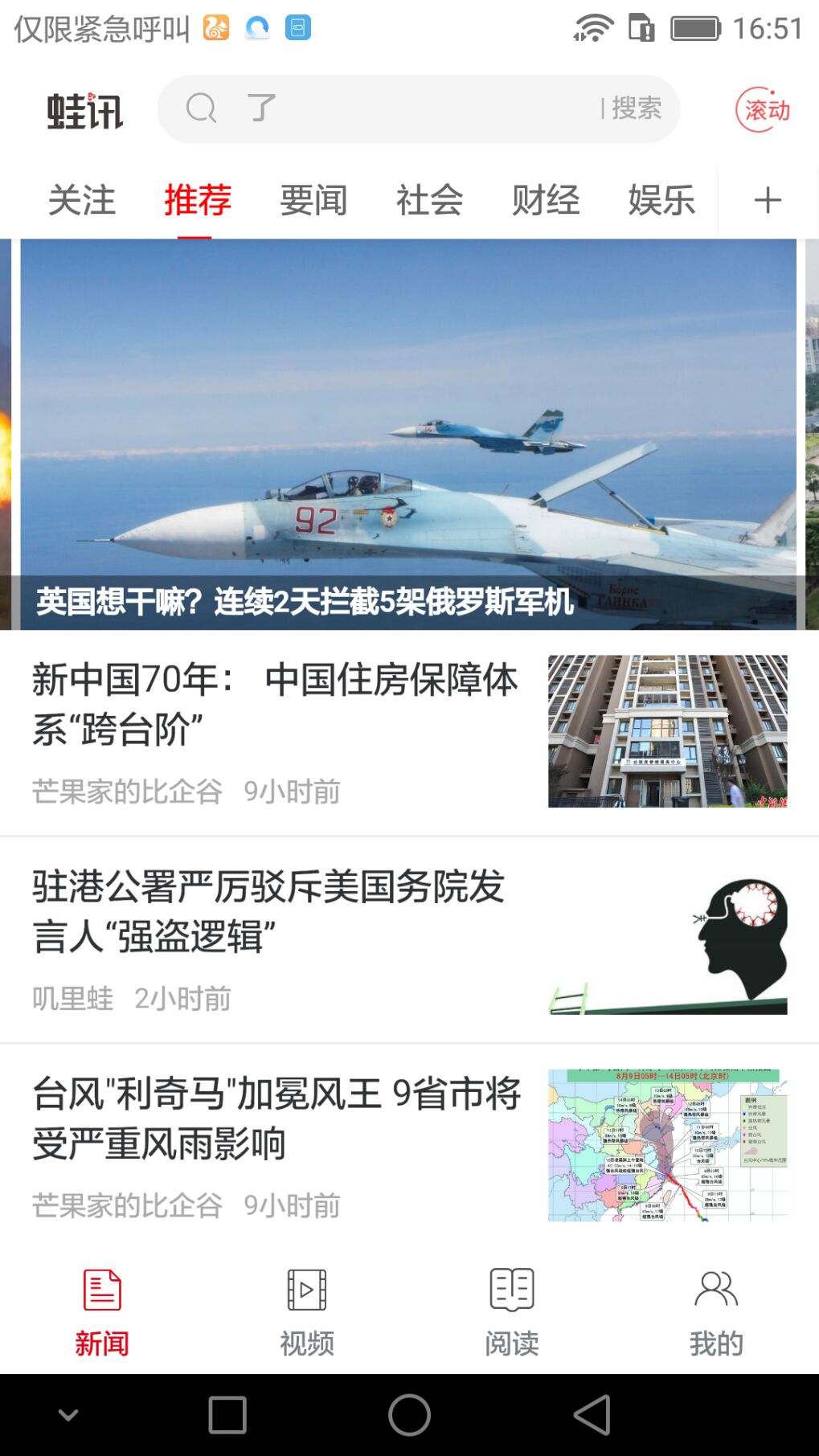This screenshot has width=819, height=1456.
Task: Open the 财经 finance channel
Action: 546,199
